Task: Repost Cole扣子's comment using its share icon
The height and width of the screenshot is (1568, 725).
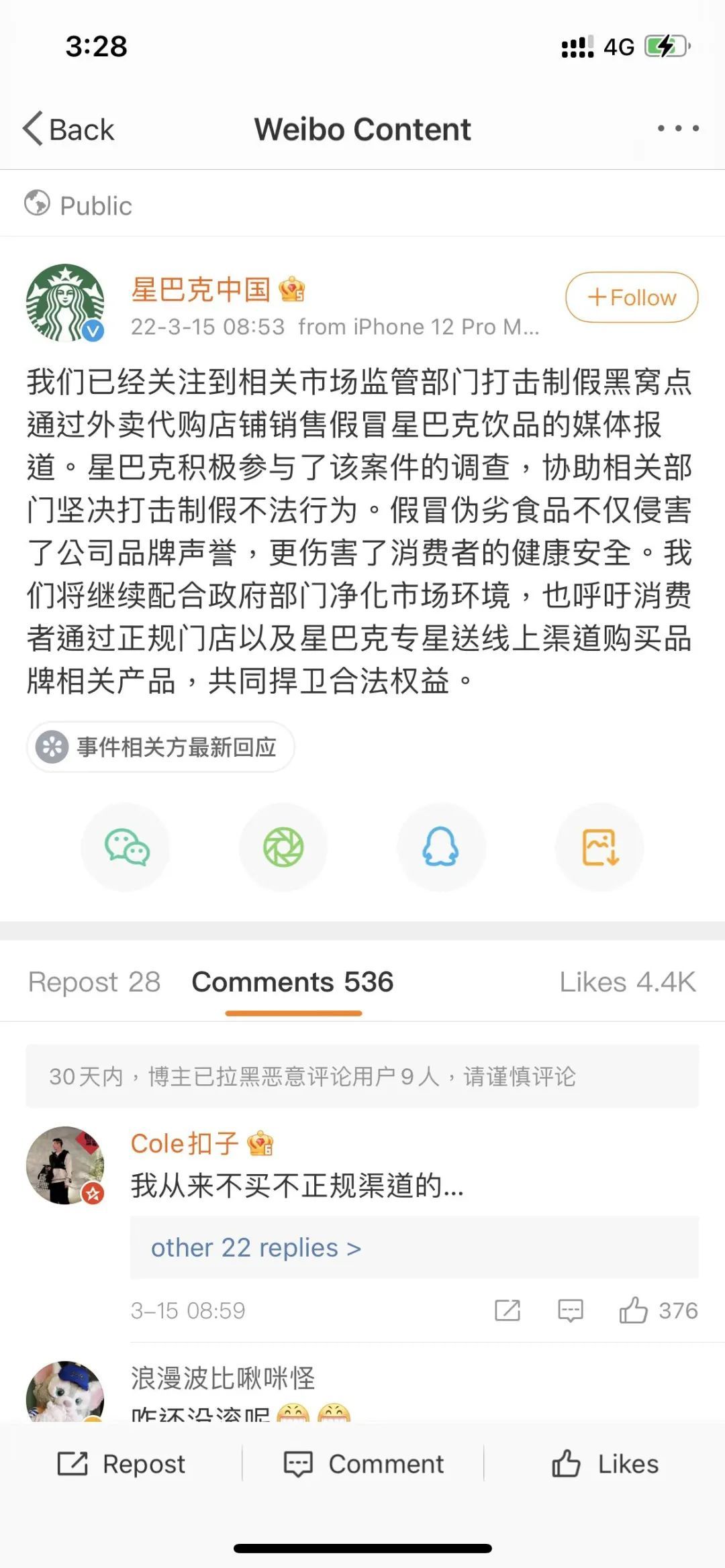Action: (x=507, y=1310)
